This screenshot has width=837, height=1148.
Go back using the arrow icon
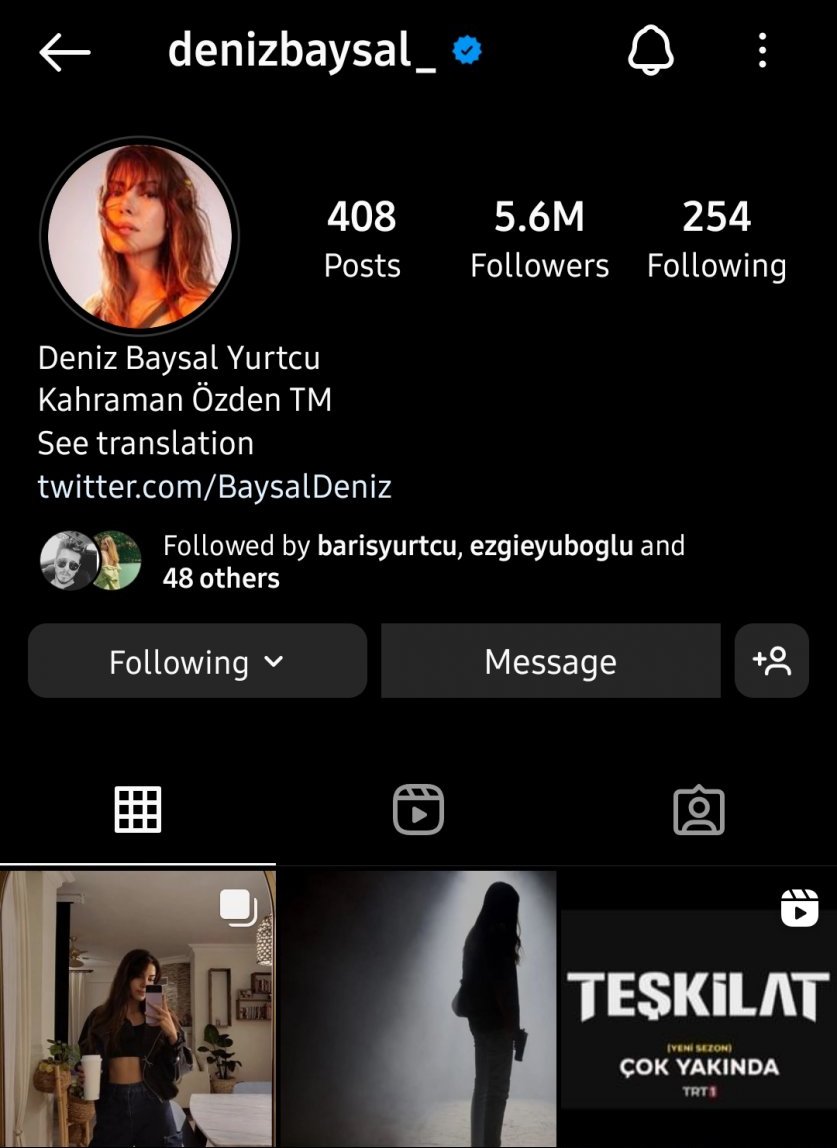pyautogui.click(x=65, y=52)
